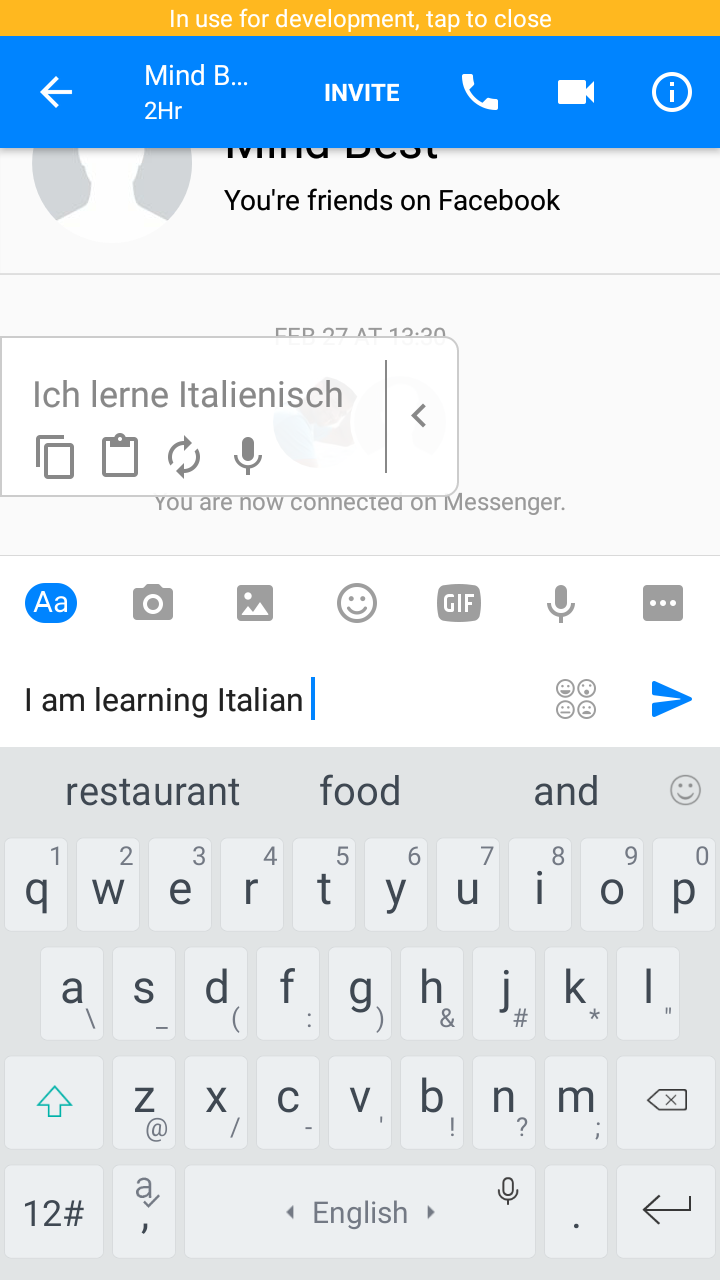Open the photo gallery picker
This screenshot has width=720, height=1280.
[255, 603]
